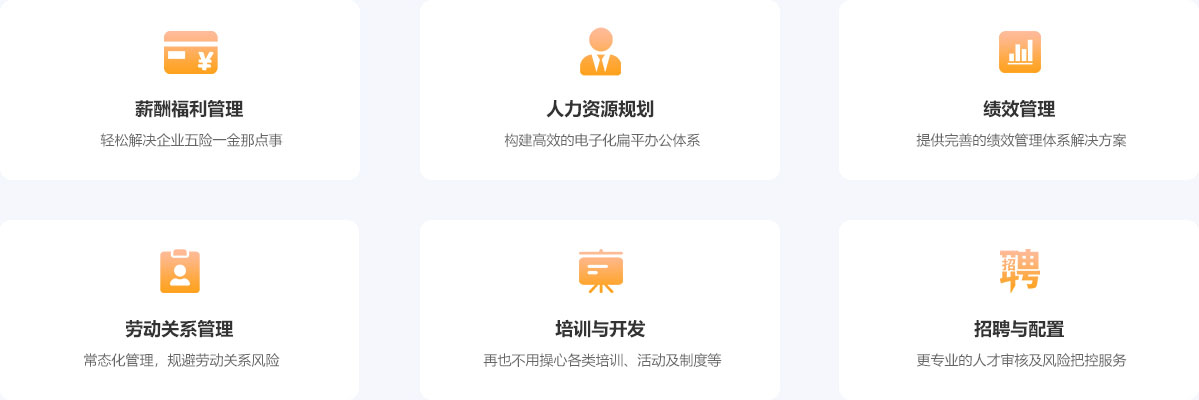Open the 薪酬福利管理 card
Viewport: 1199px width, 400px height.
coord(189,109)
